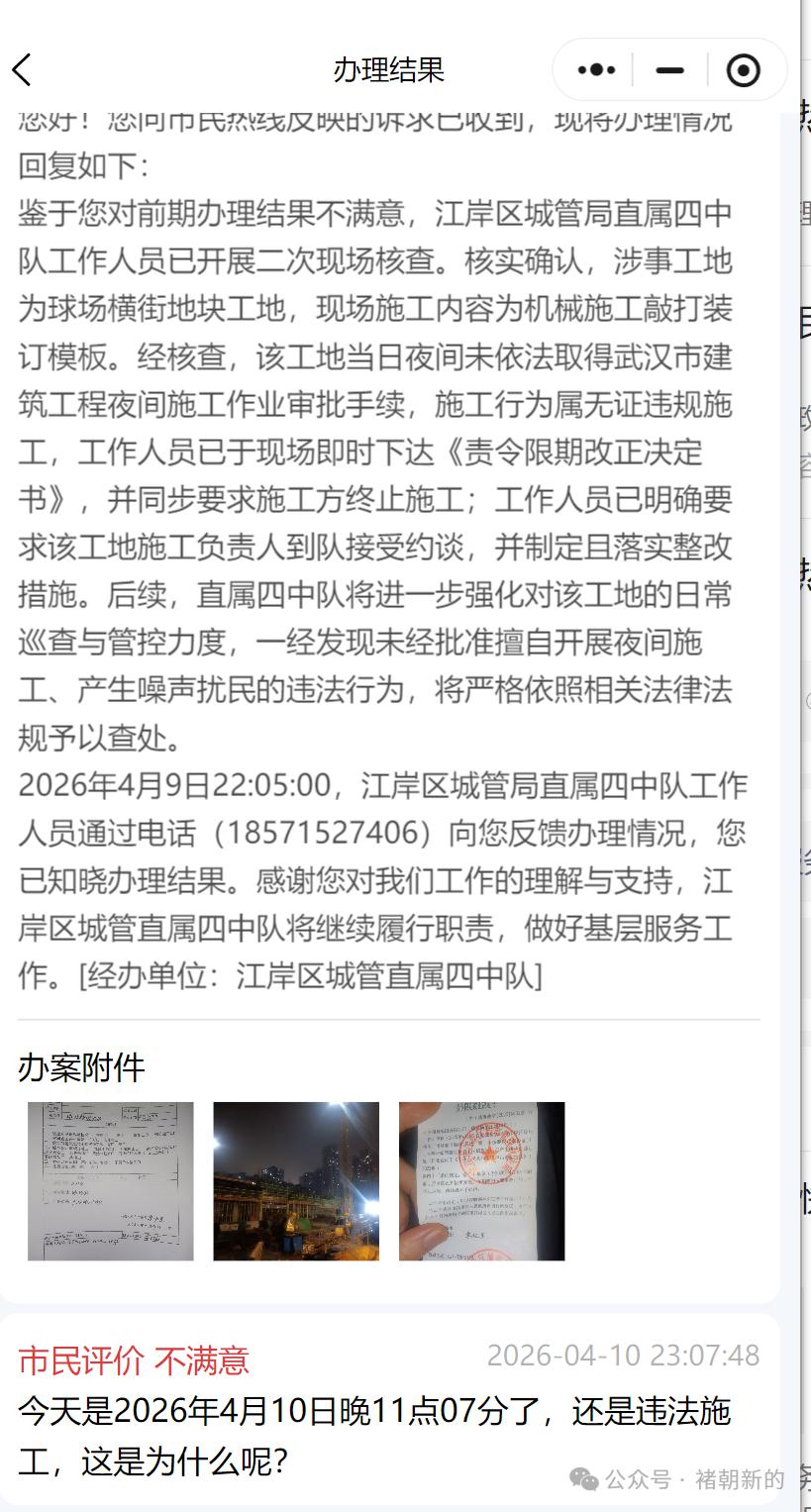Open the handwritten form attachment image
Viewport: 811px width, 1512px height.
pyautogui.click(x=111, y=1181)
